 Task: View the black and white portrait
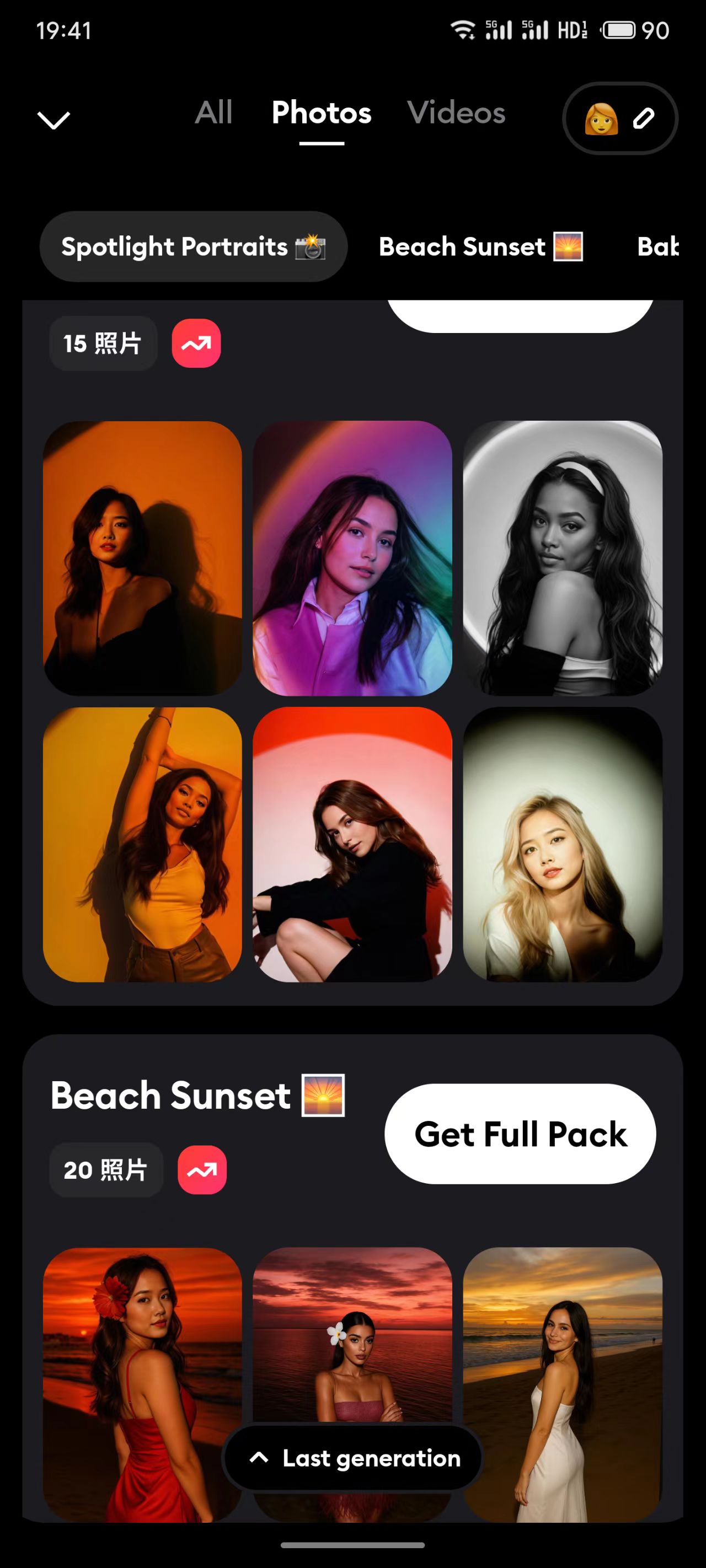562,557
